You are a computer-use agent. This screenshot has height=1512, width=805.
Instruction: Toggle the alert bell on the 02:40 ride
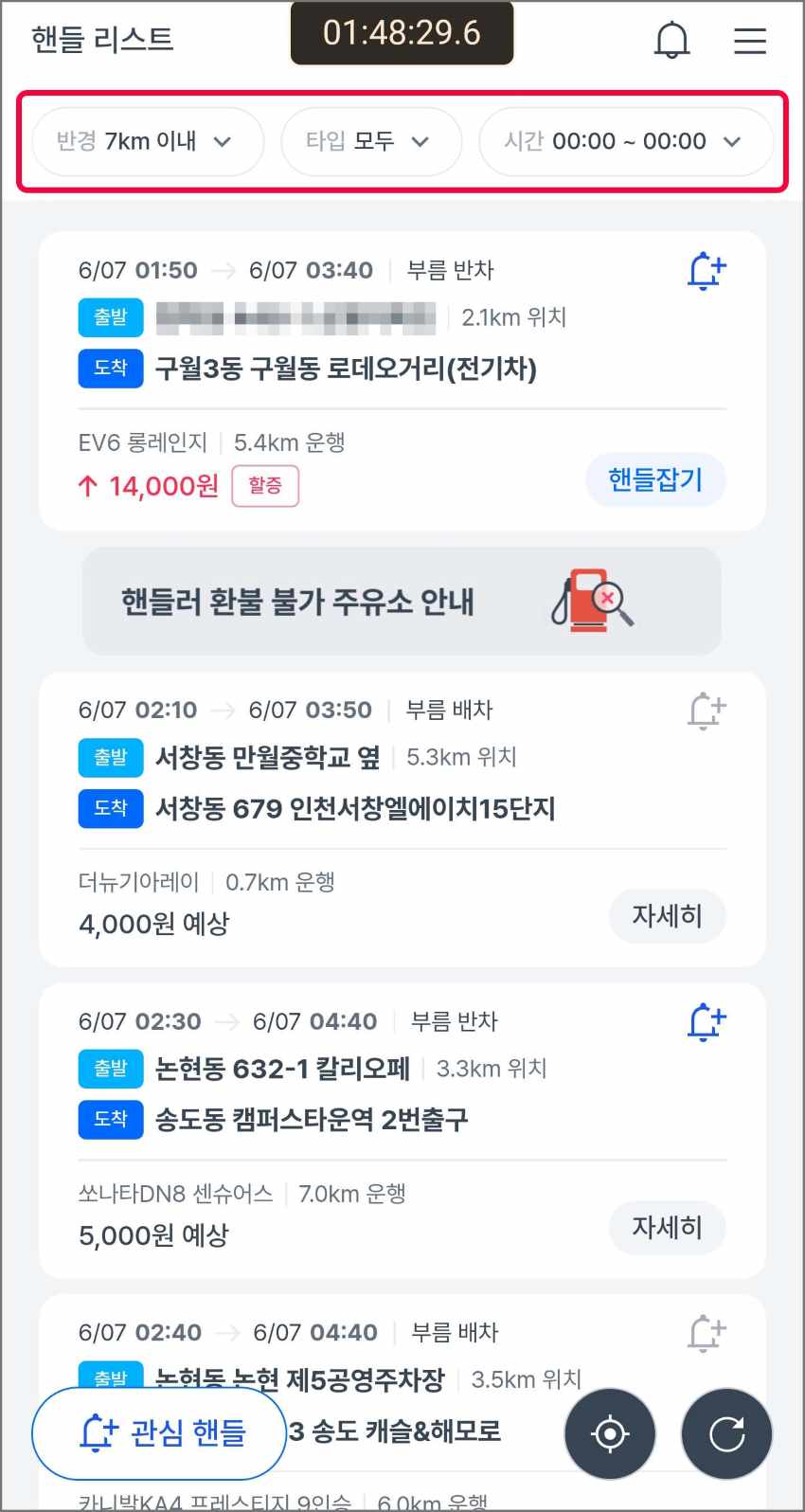(705, 1332)
